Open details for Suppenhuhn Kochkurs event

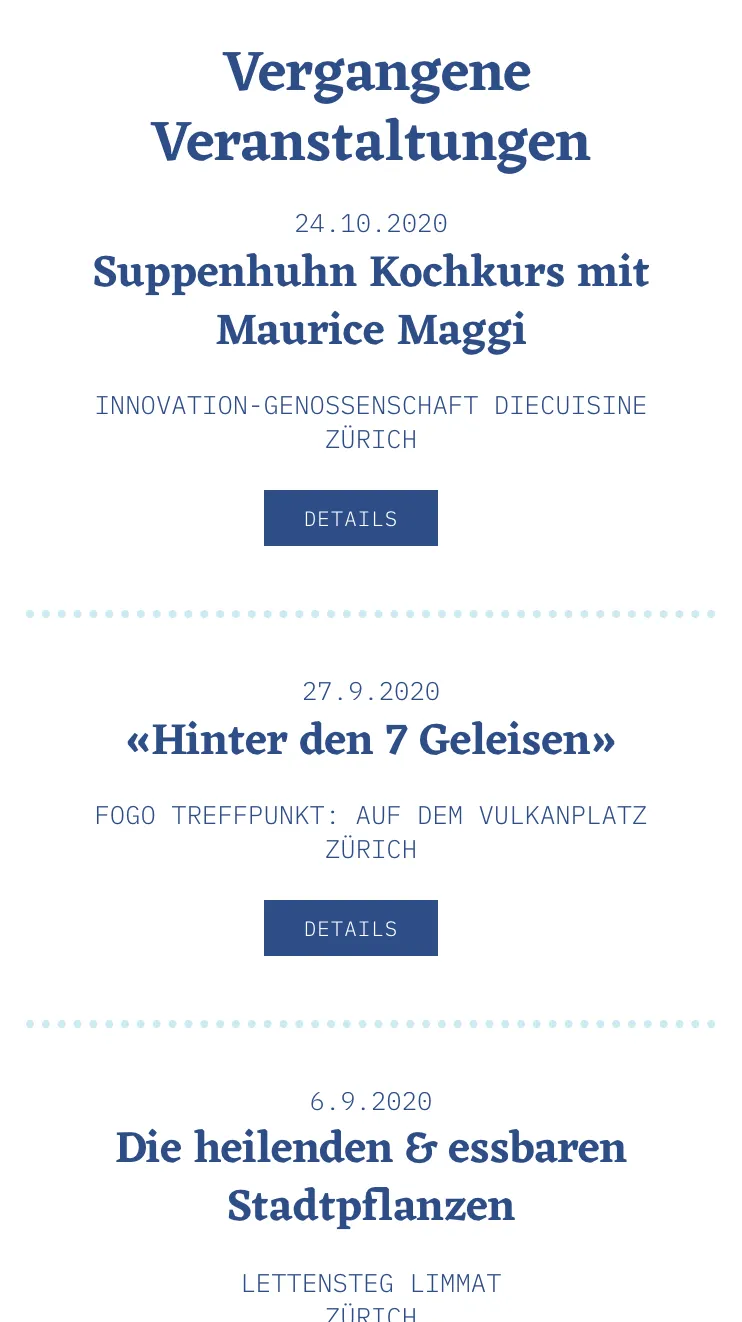[x=350, y=518]
